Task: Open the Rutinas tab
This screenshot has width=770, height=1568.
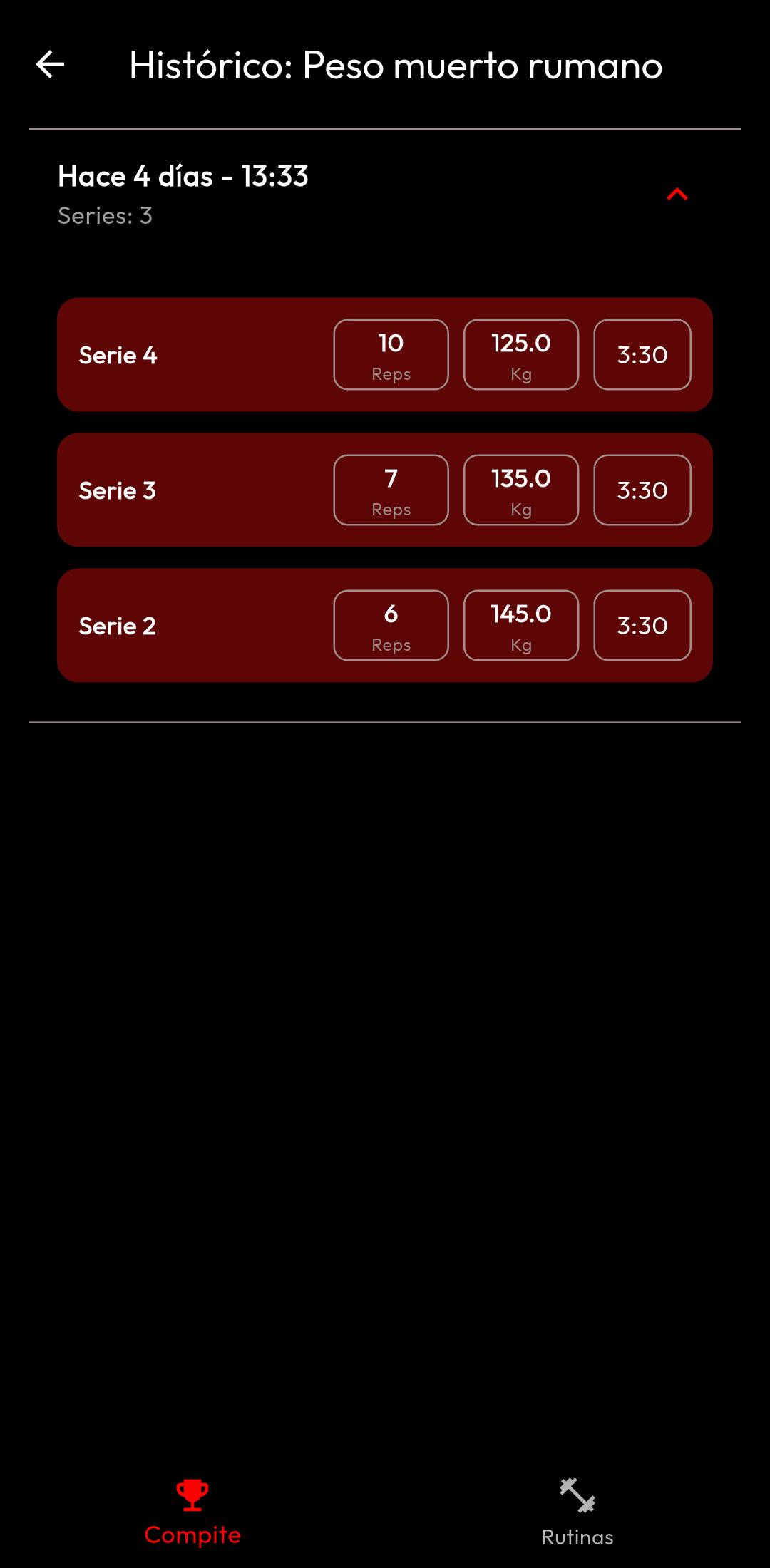Action: pyautogui.click(x=577, y=1511)
